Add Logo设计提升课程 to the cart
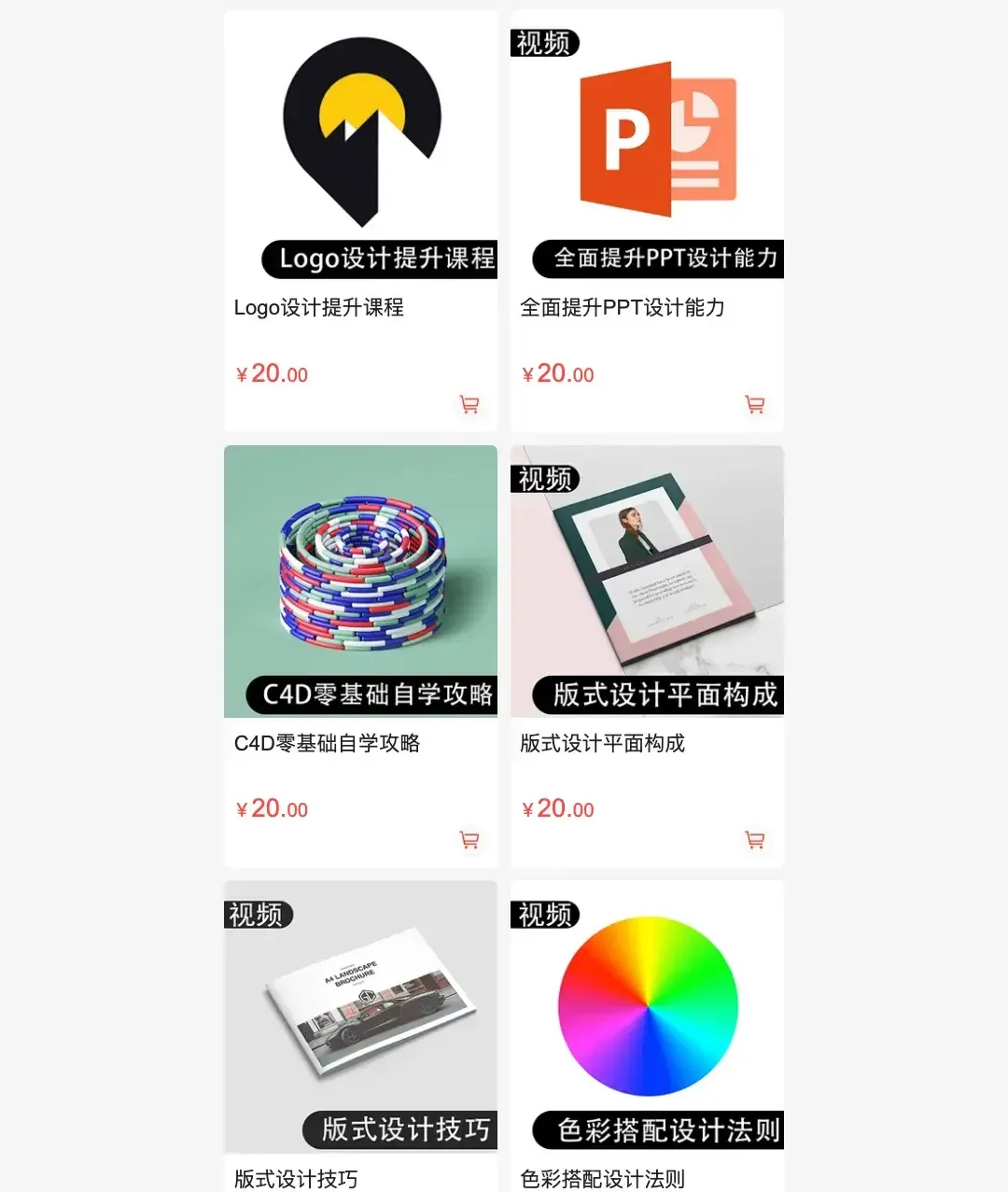The height and width of the screenshot is (1192, 1008). [x=469, y=404]
